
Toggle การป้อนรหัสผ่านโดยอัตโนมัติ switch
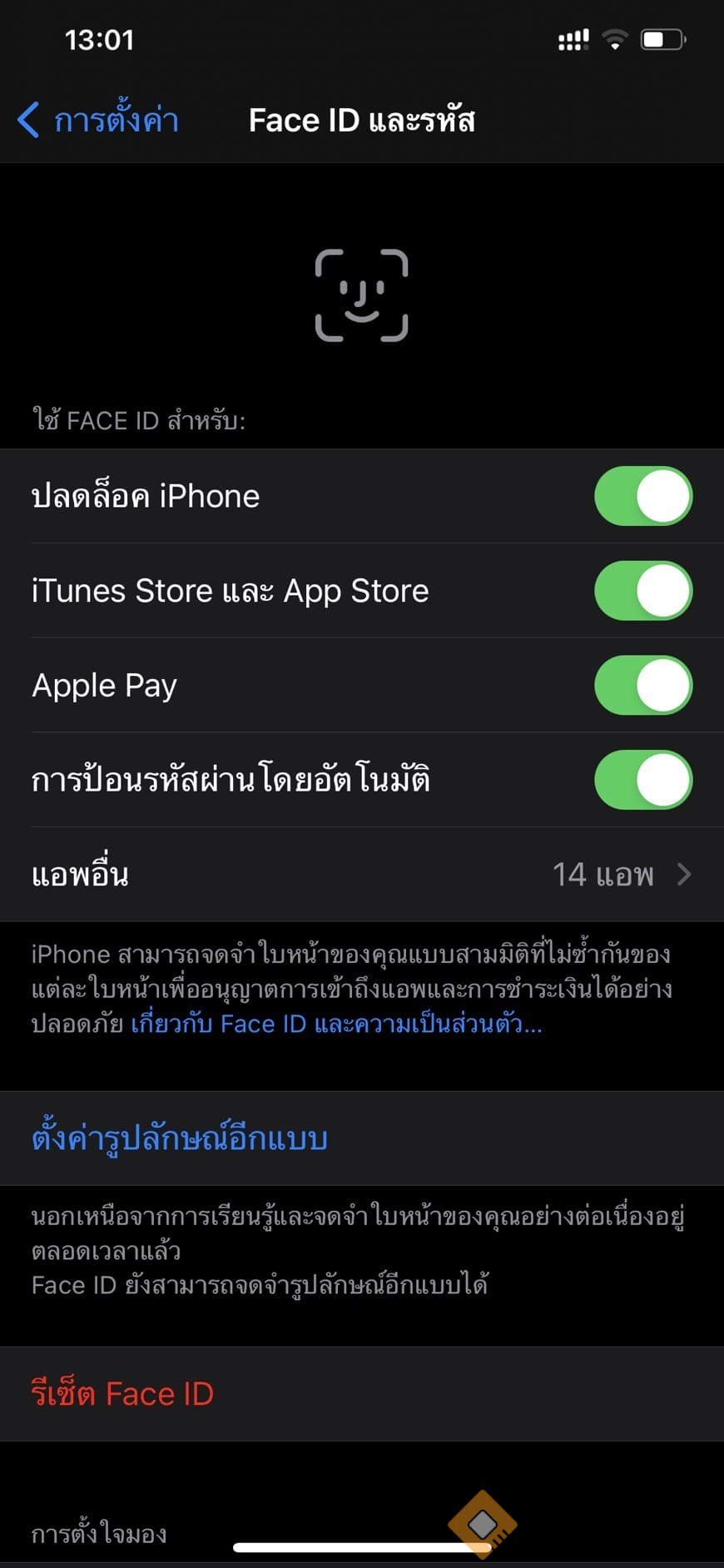coord(642,781)
